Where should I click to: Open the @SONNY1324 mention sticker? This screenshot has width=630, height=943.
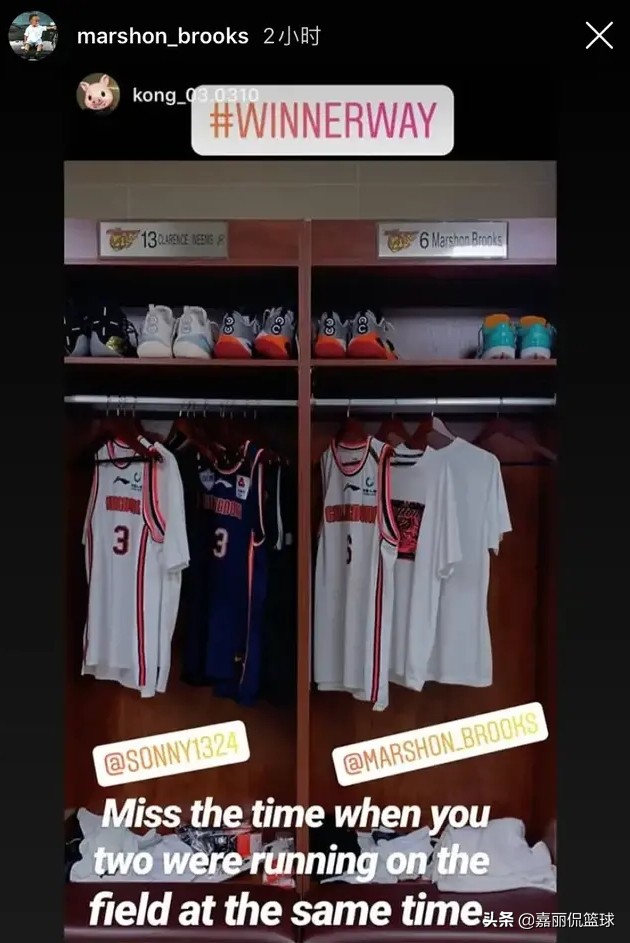[171, 754]
